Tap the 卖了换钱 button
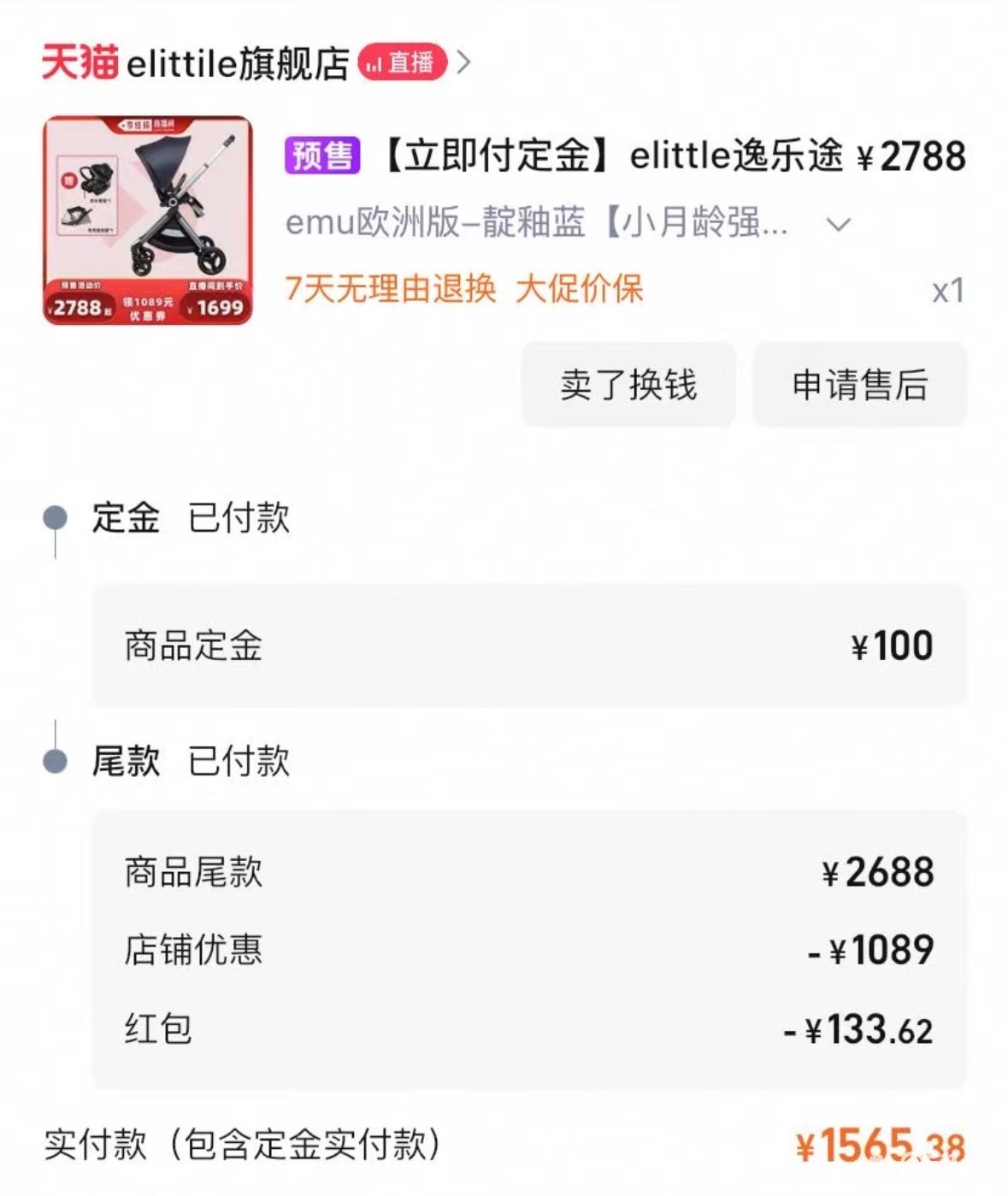 click(628, 385)
